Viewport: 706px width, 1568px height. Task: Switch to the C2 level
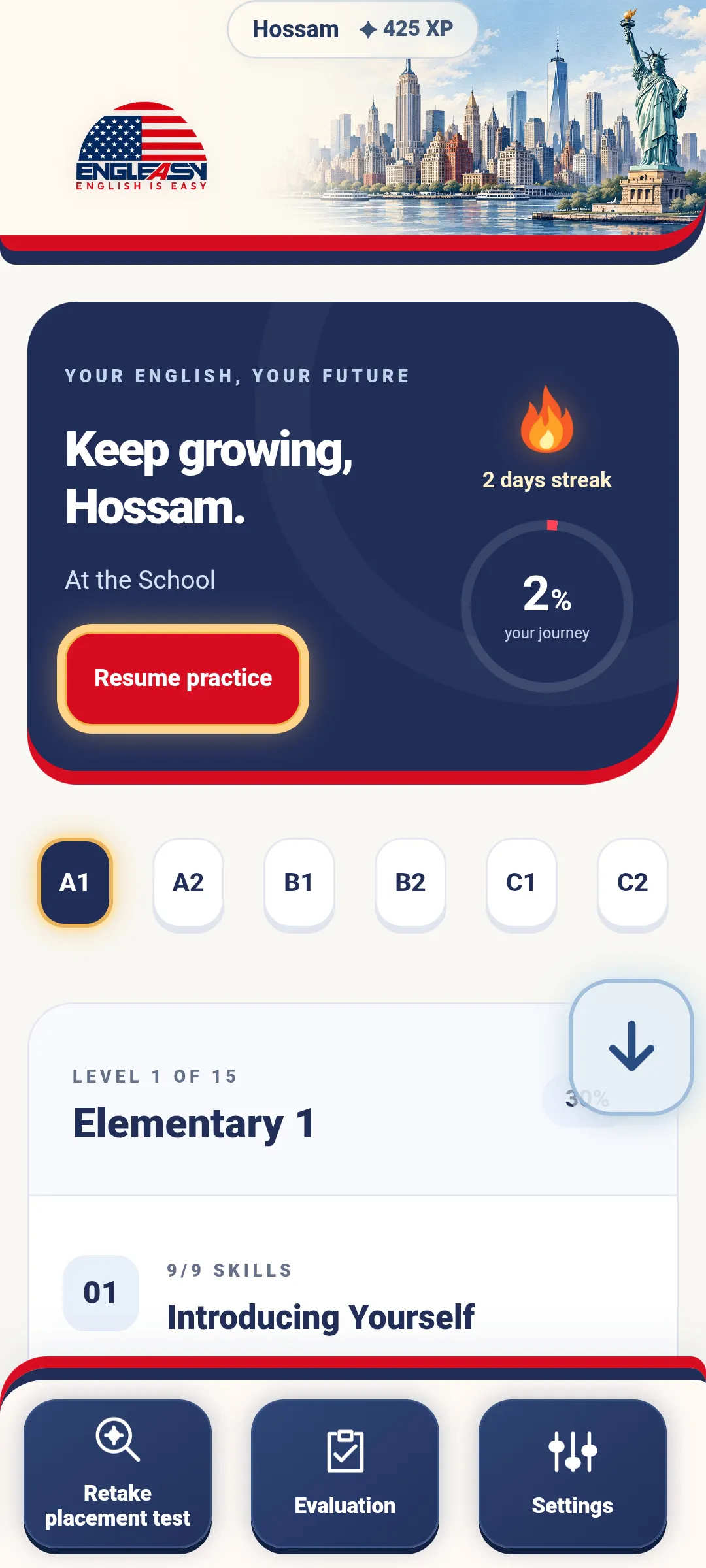coord(633,883)
